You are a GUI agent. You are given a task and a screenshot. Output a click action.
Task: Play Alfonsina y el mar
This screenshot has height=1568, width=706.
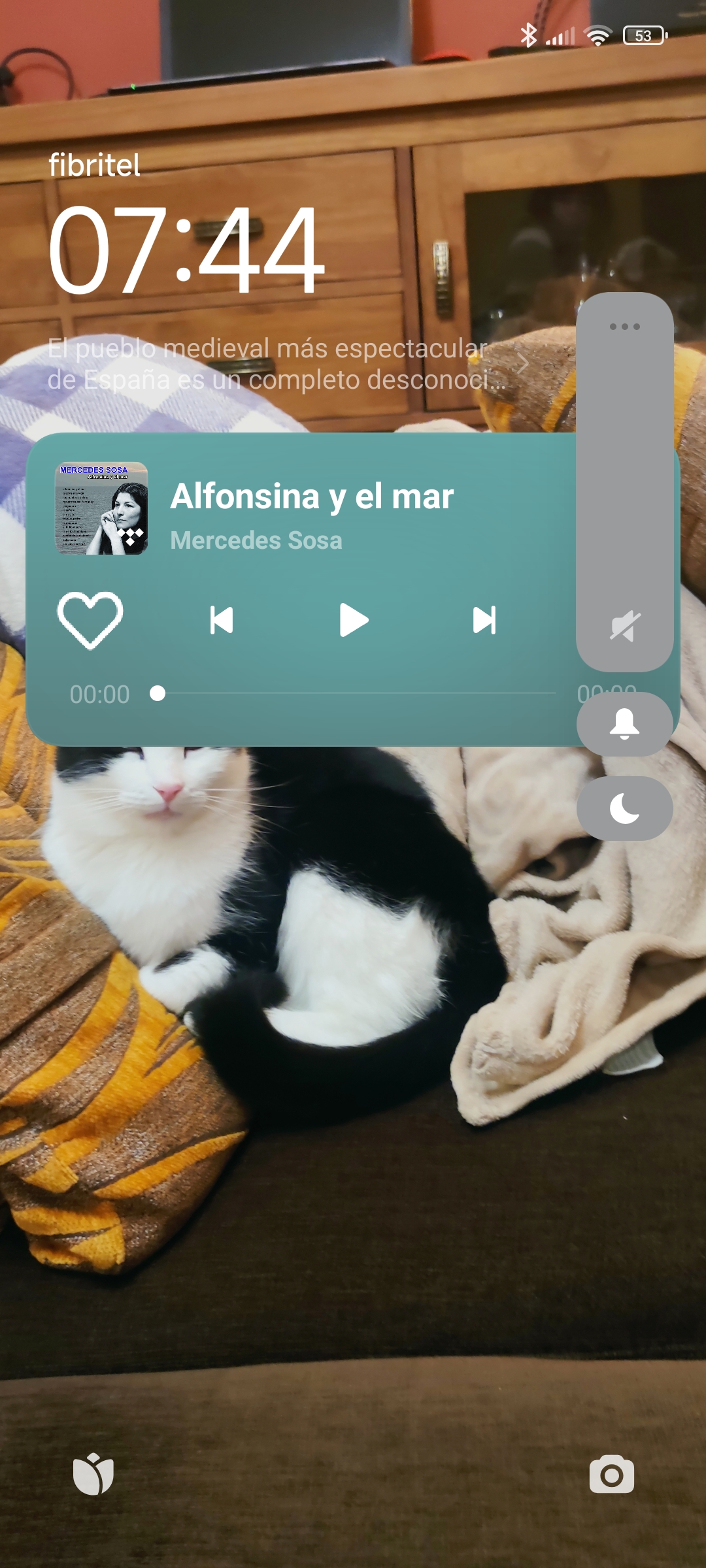click(x=354, y=620)
